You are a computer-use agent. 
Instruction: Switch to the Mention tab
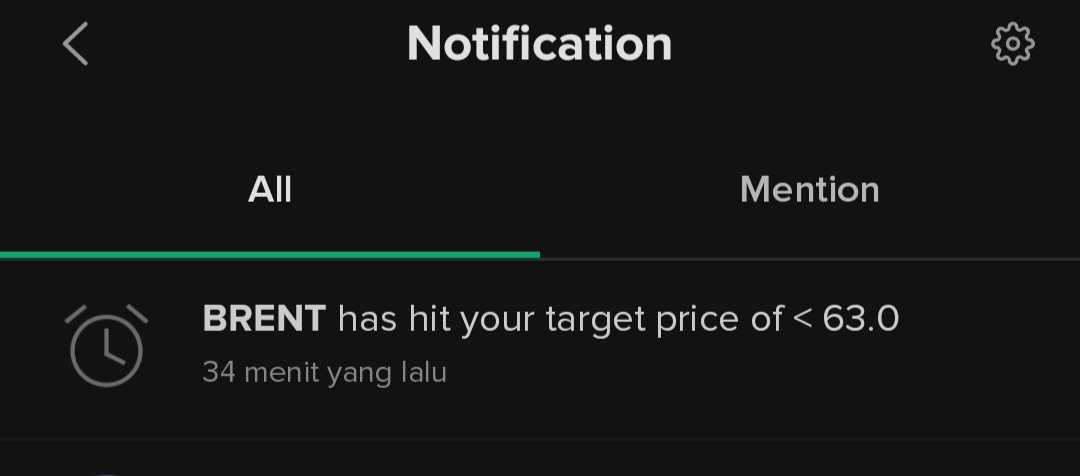pyautogui.click(x=809, y=190)
